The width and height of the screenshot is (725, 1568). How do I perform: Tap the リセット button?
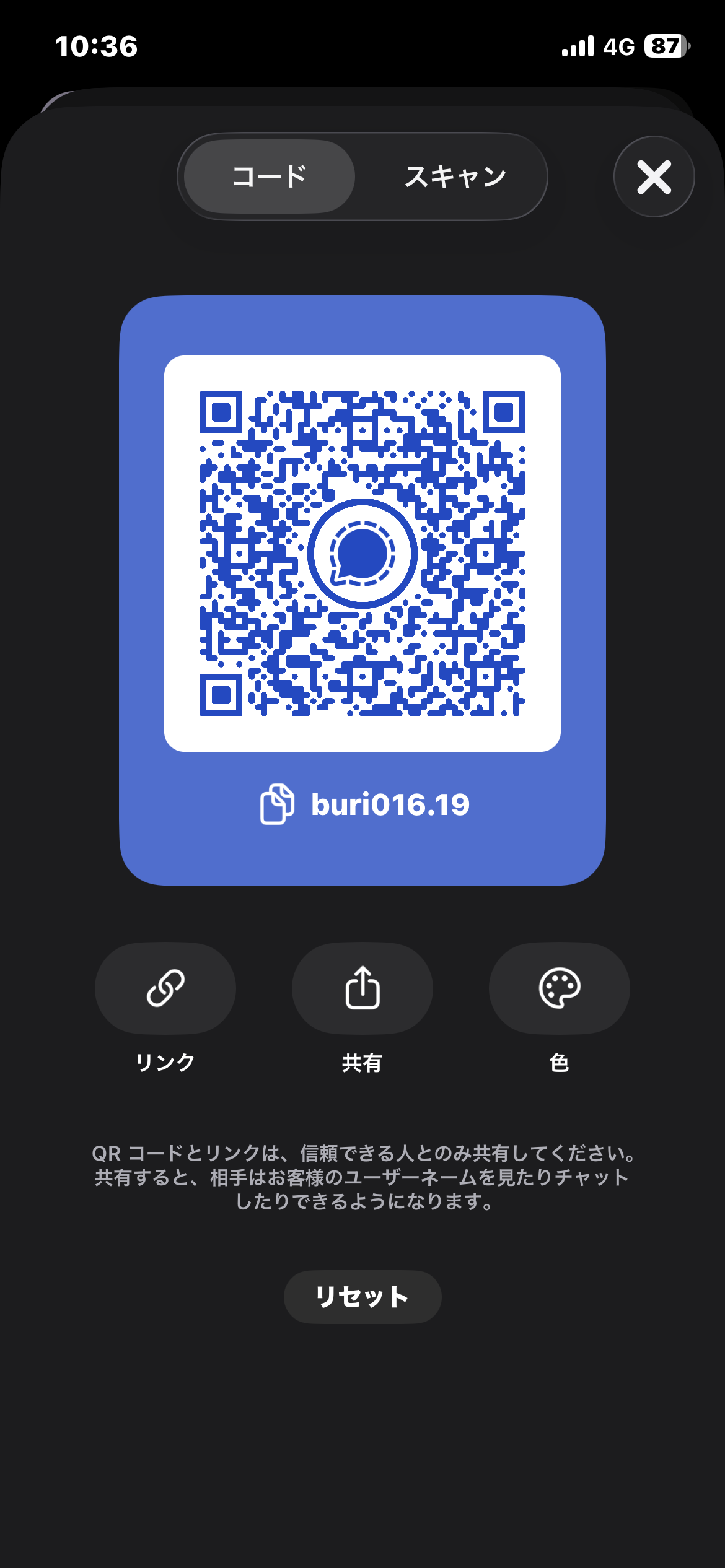[362, 1297]
